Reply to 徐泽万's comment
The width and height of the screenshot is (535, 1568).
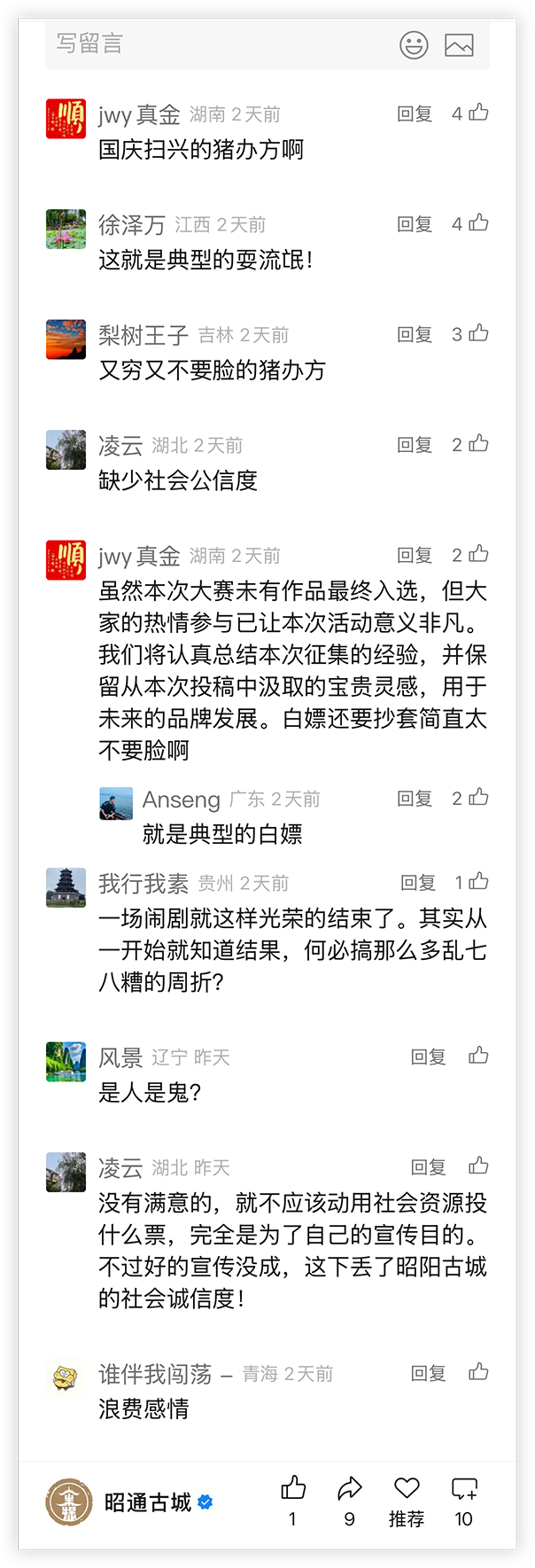tap(414, 224)
